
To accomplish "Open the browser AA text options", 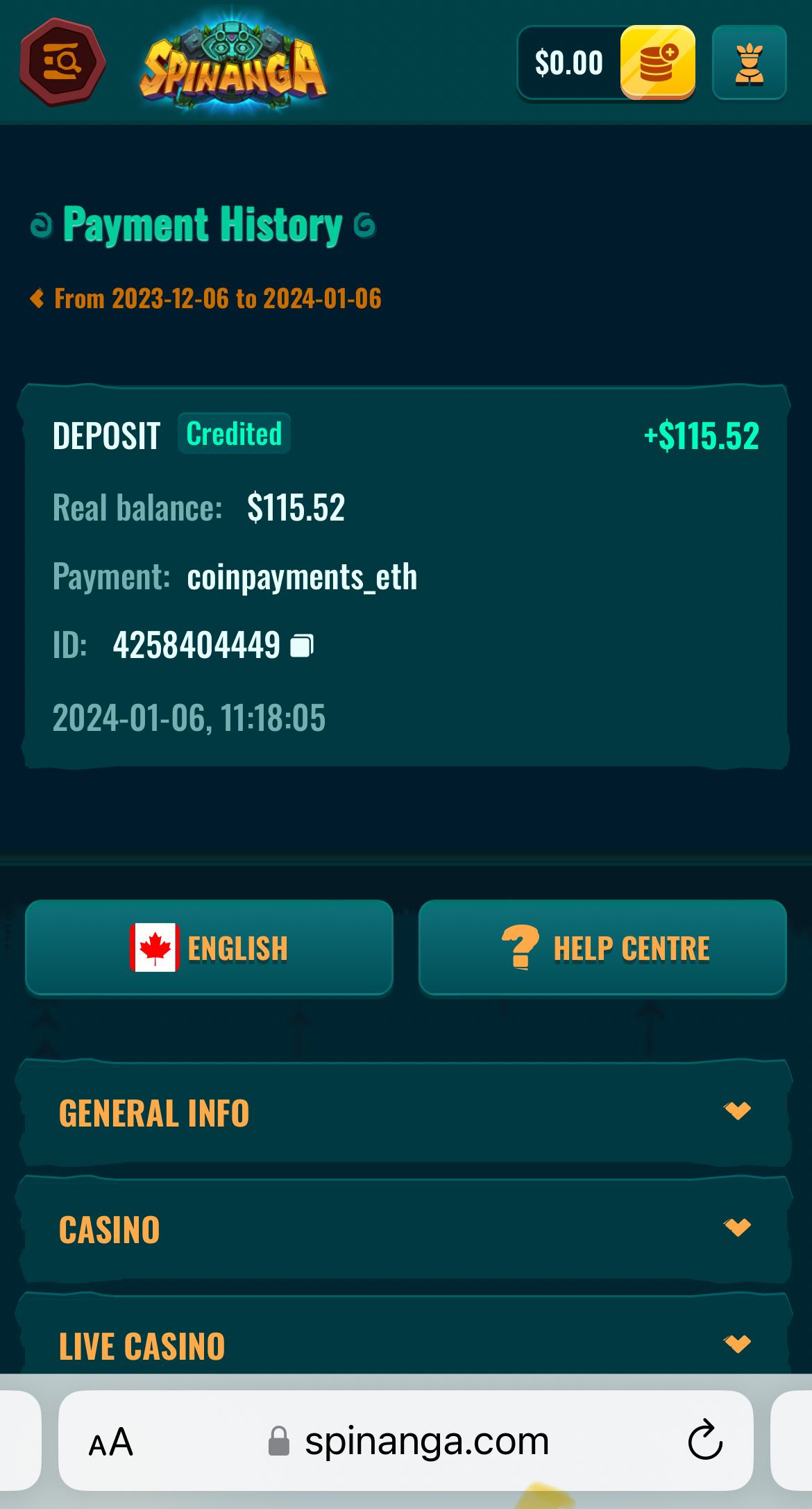I will (x=111, y=1442).
